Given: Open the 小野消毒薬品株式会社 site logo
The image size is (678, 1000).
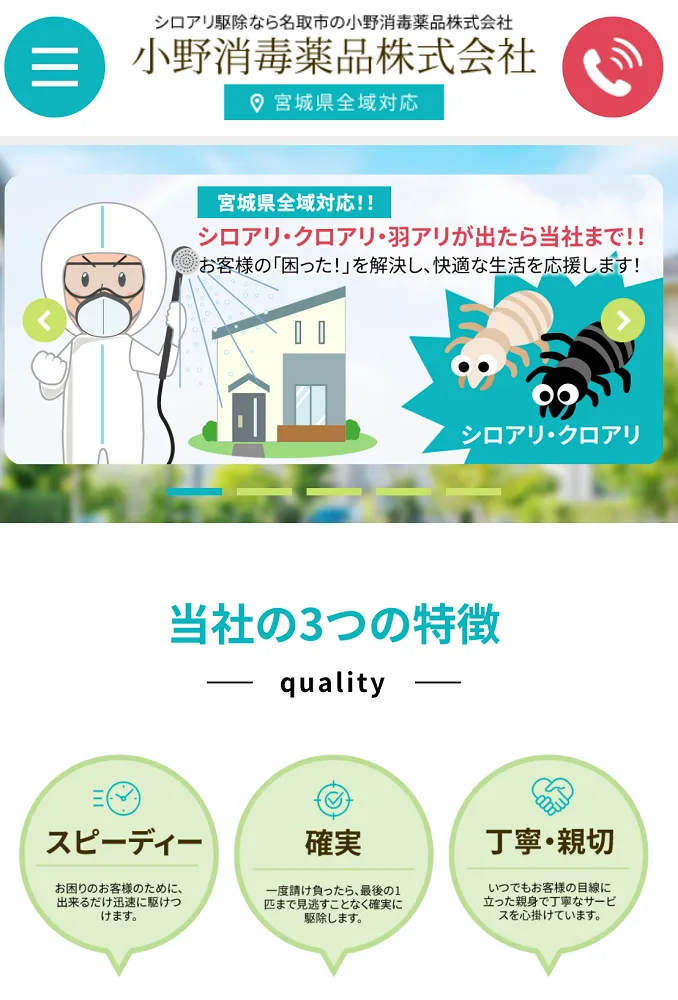Looking at the screenshot, I should pyautogui.click(x=334, y=56).
